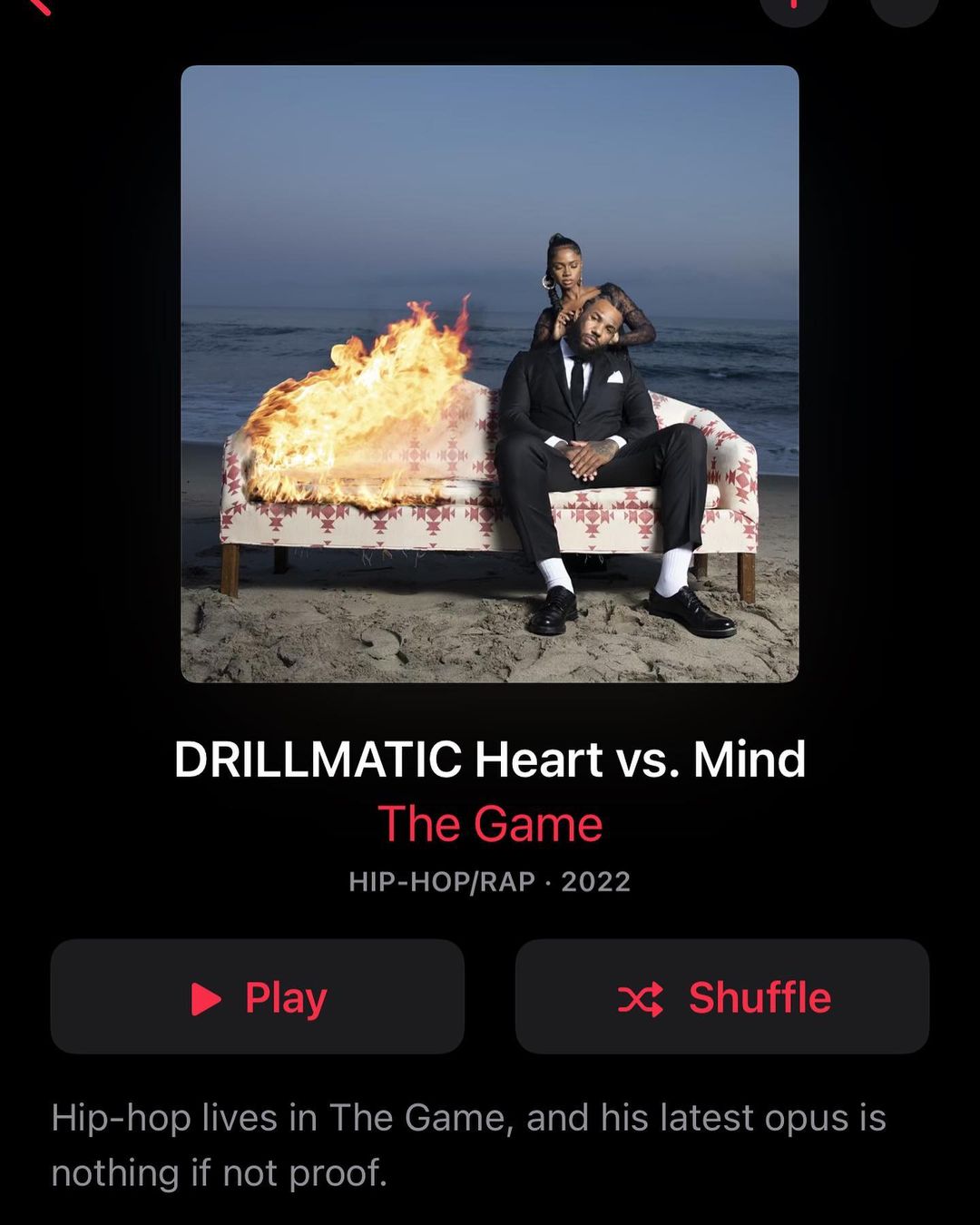
Task: Go back using the red arrow
Action: click(38, 5)
